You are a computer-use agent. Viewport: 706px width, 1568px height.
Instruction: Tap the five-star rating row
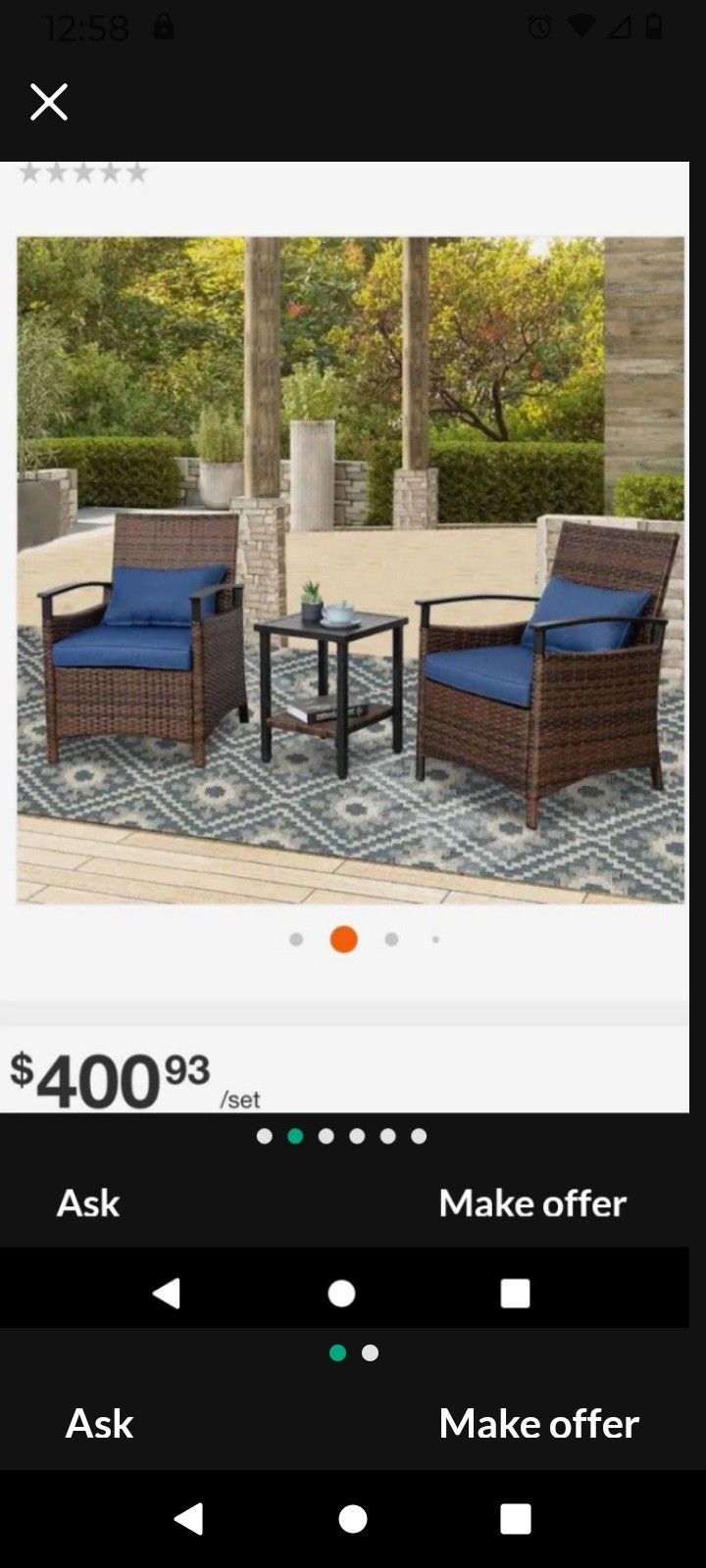coord(83,171)
